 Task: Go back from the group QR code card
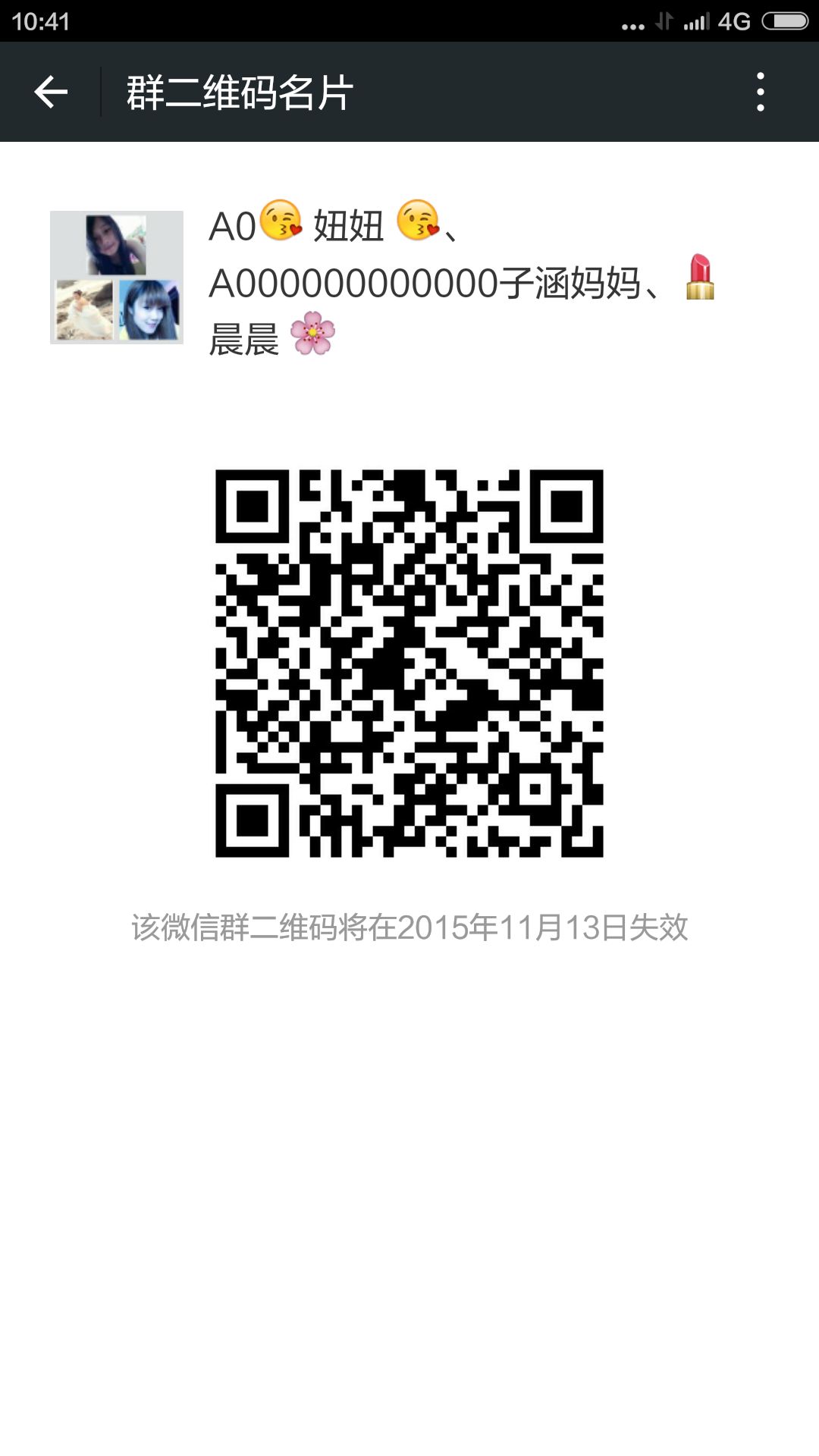point(51,92)
